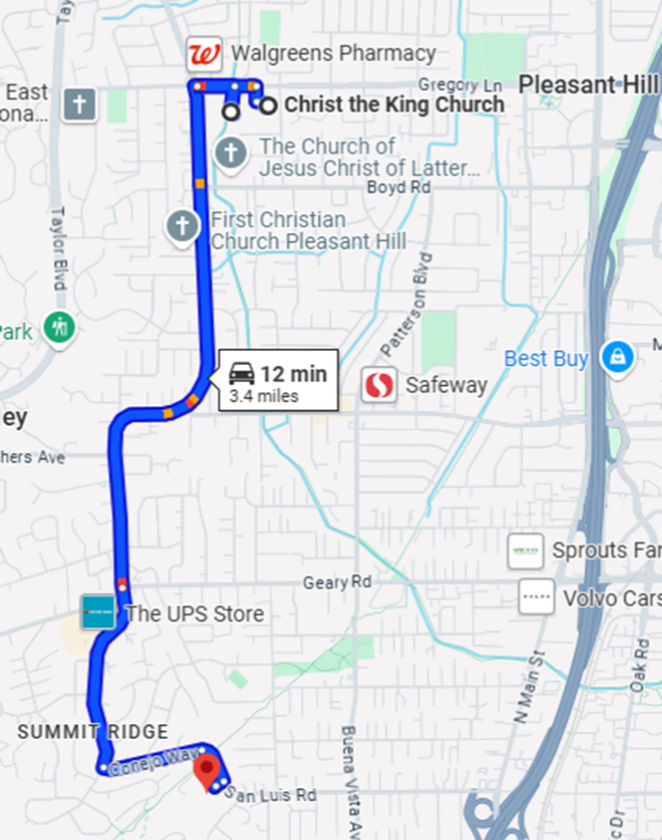Open the First Christian Church Pleasant Hill pin
662x840 pixels.
pos(181,227)
